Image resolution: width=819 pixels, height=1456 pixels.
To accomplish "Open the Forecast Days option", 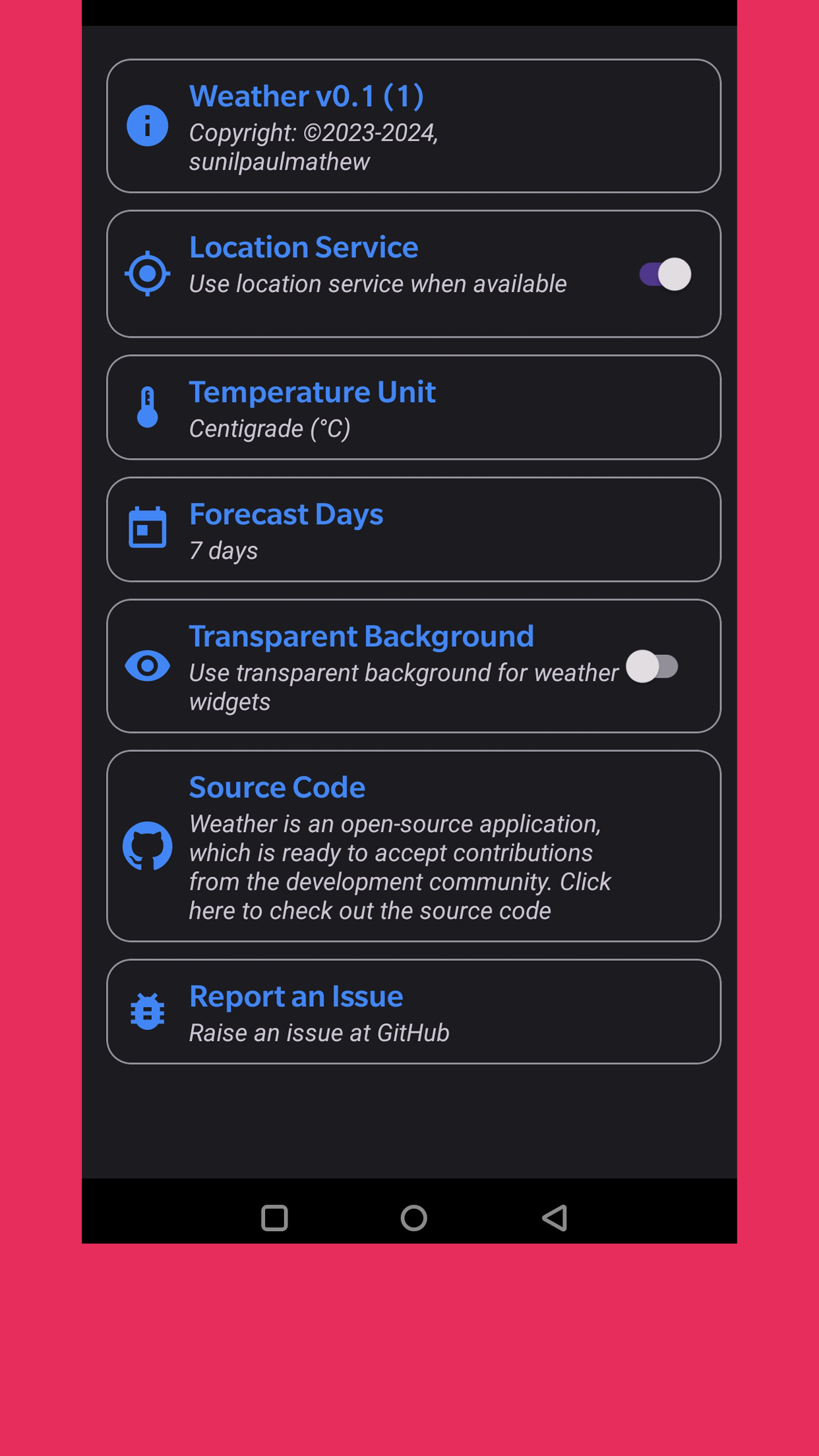I will pyautogui.click(x=413, y=530).
